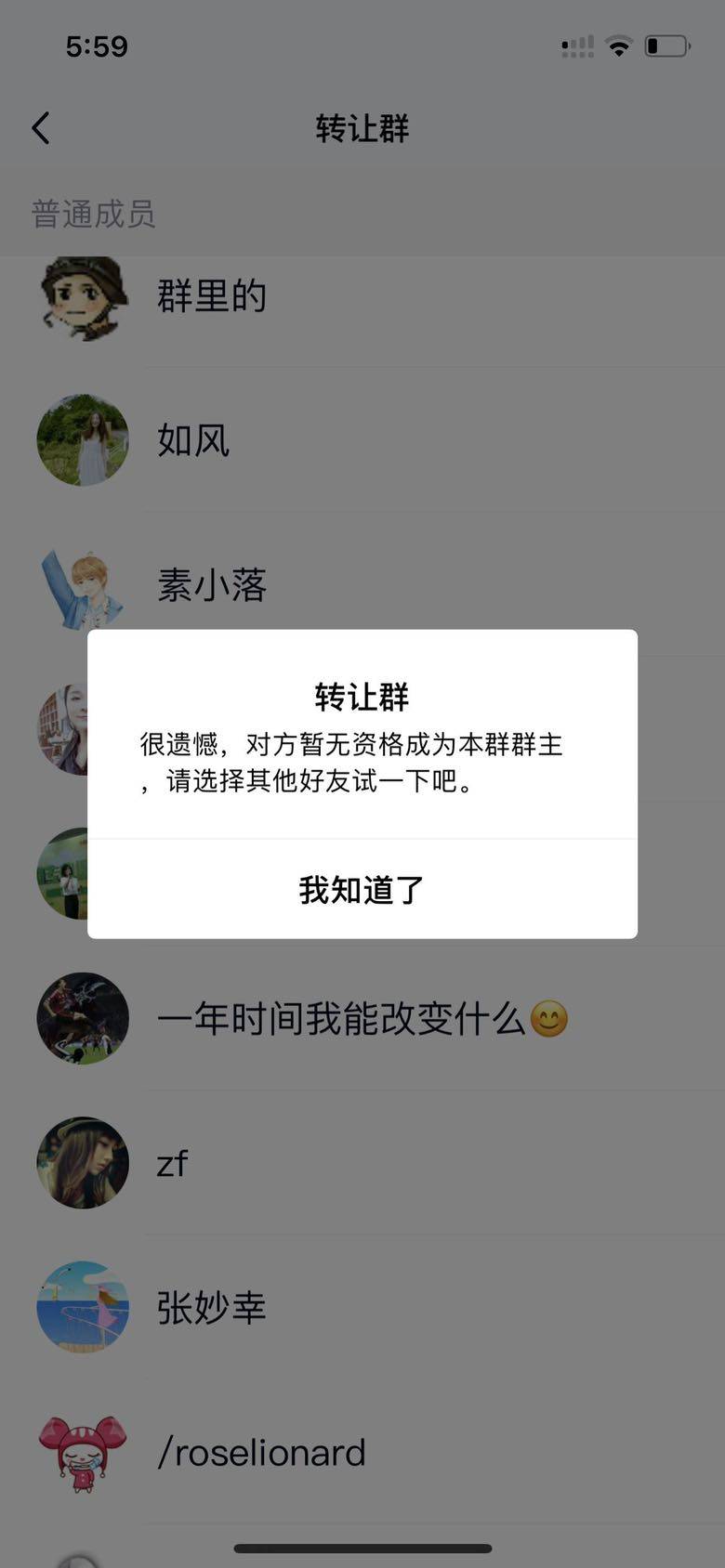Pick member zf
725x1568 pixels.
coord(173,1163)
